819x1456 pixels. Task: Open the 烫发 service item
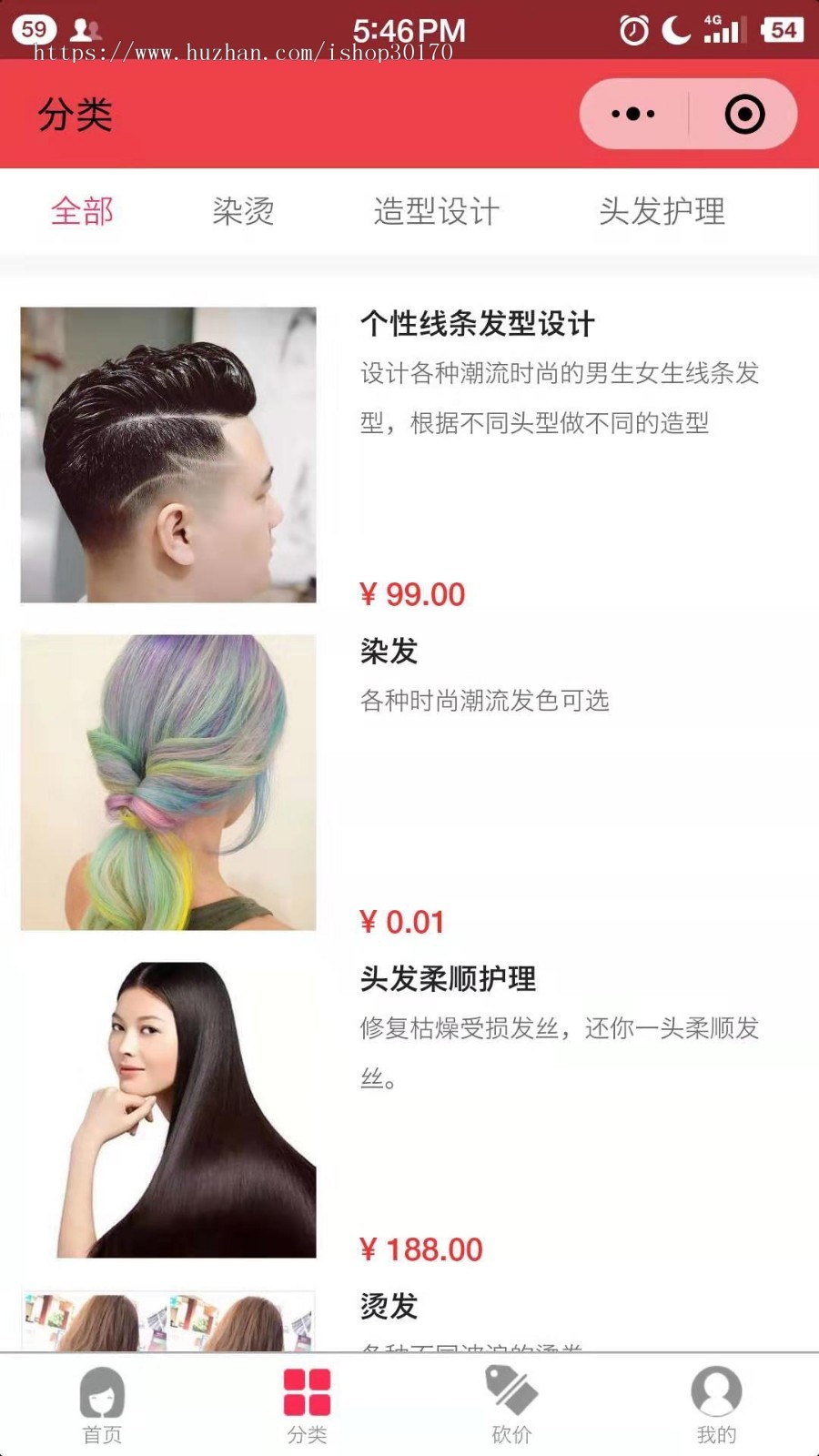click(x=389, y=1307)
